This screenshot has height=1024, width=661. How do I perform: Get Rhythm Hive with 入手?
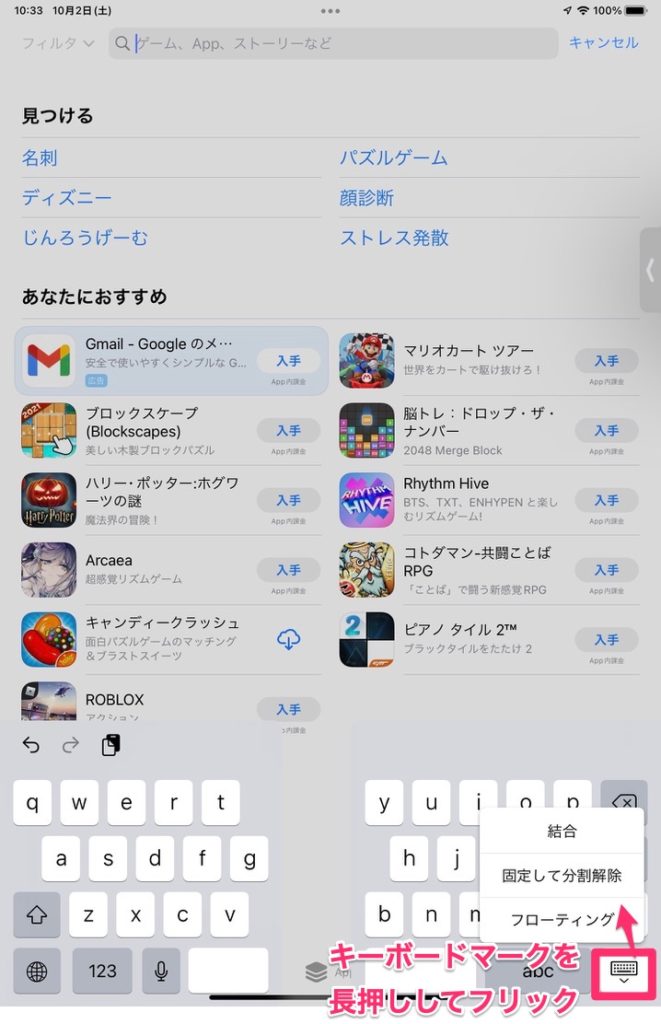(606, 500)
